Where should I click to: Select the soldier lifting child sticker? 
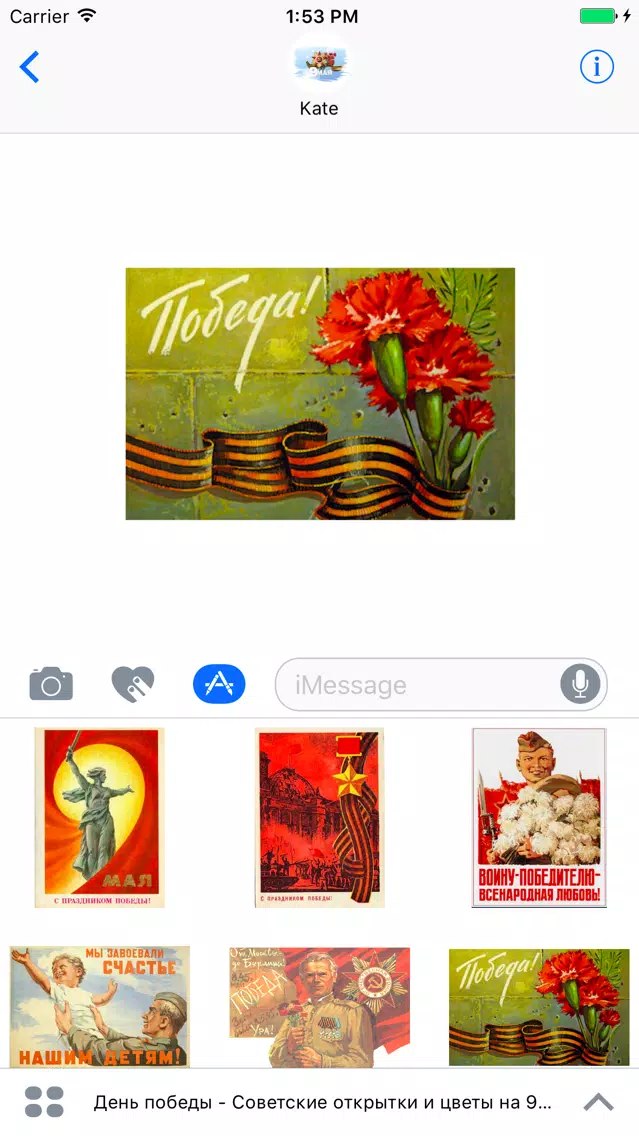point(100,1006)
